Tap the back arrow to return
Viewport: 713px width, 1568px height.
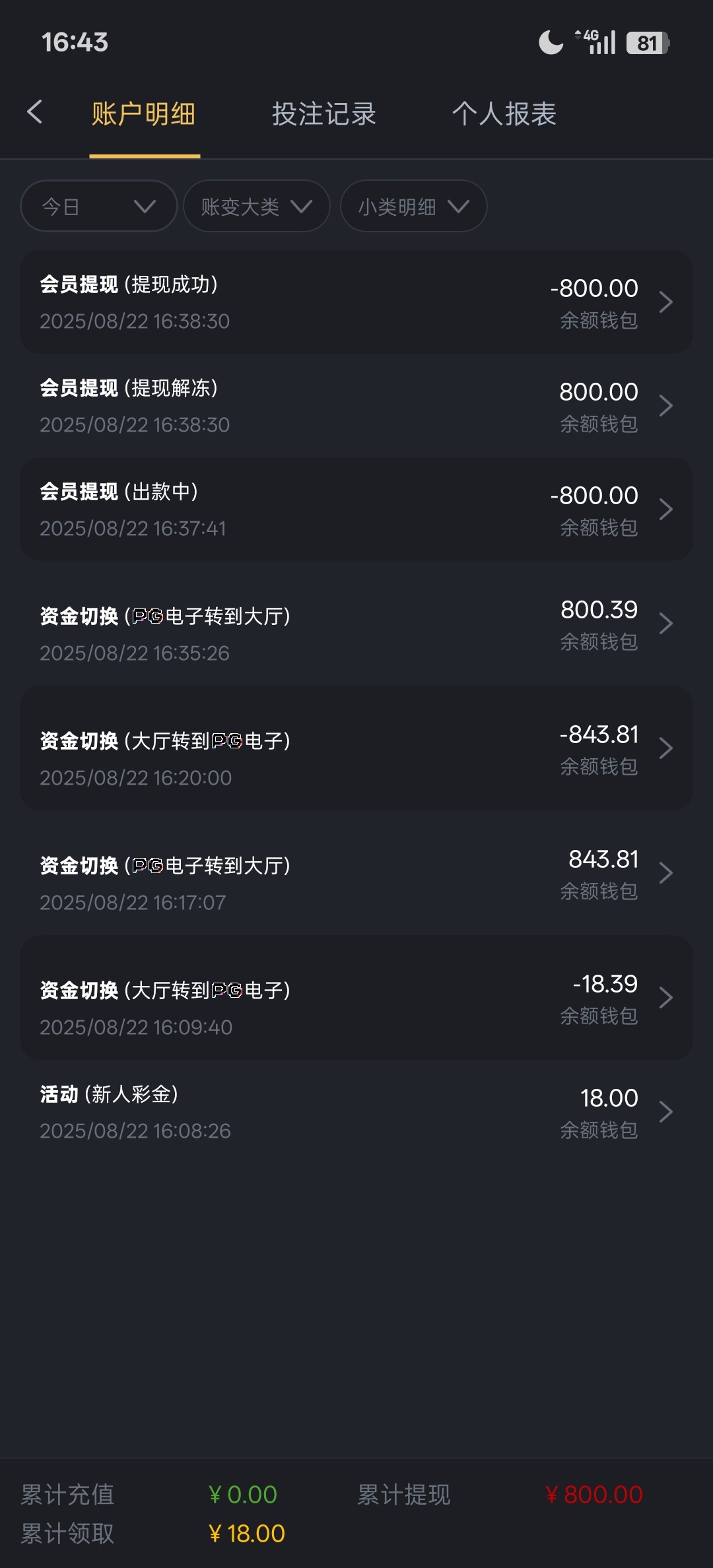pos(36,112)
